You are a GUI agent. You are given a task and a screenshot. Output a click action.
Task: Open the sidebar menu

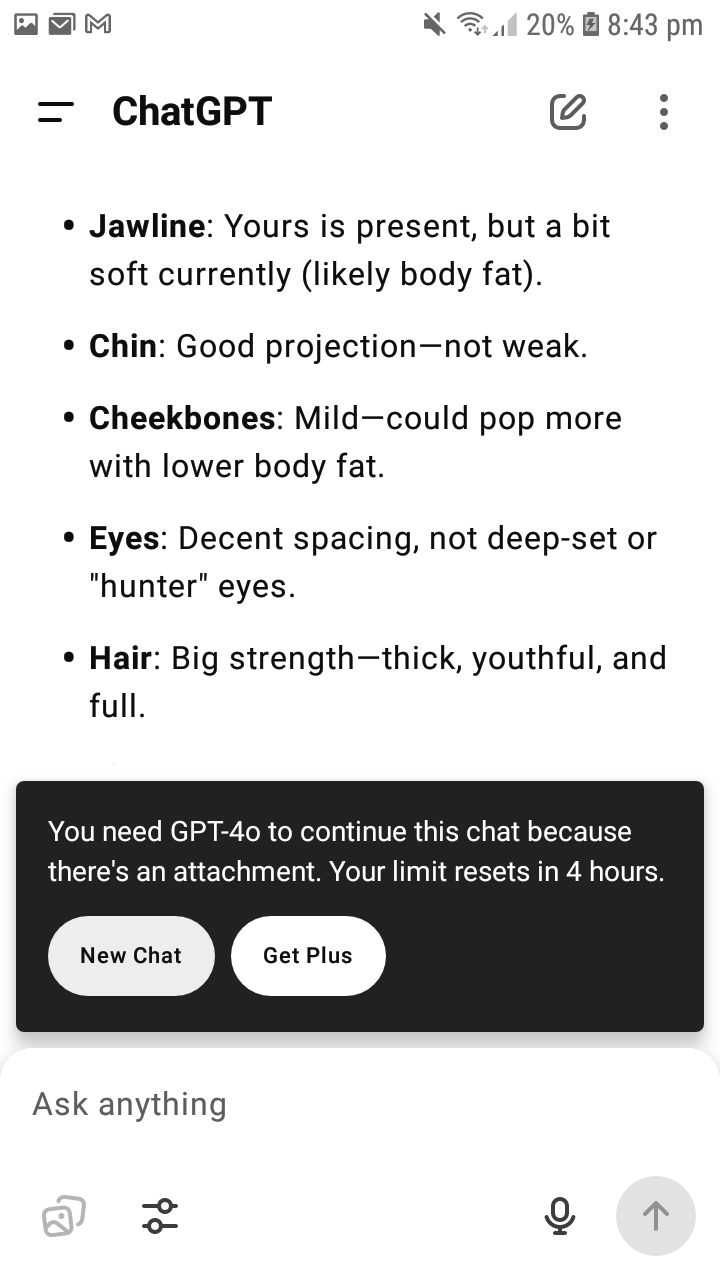click(56, 112)
